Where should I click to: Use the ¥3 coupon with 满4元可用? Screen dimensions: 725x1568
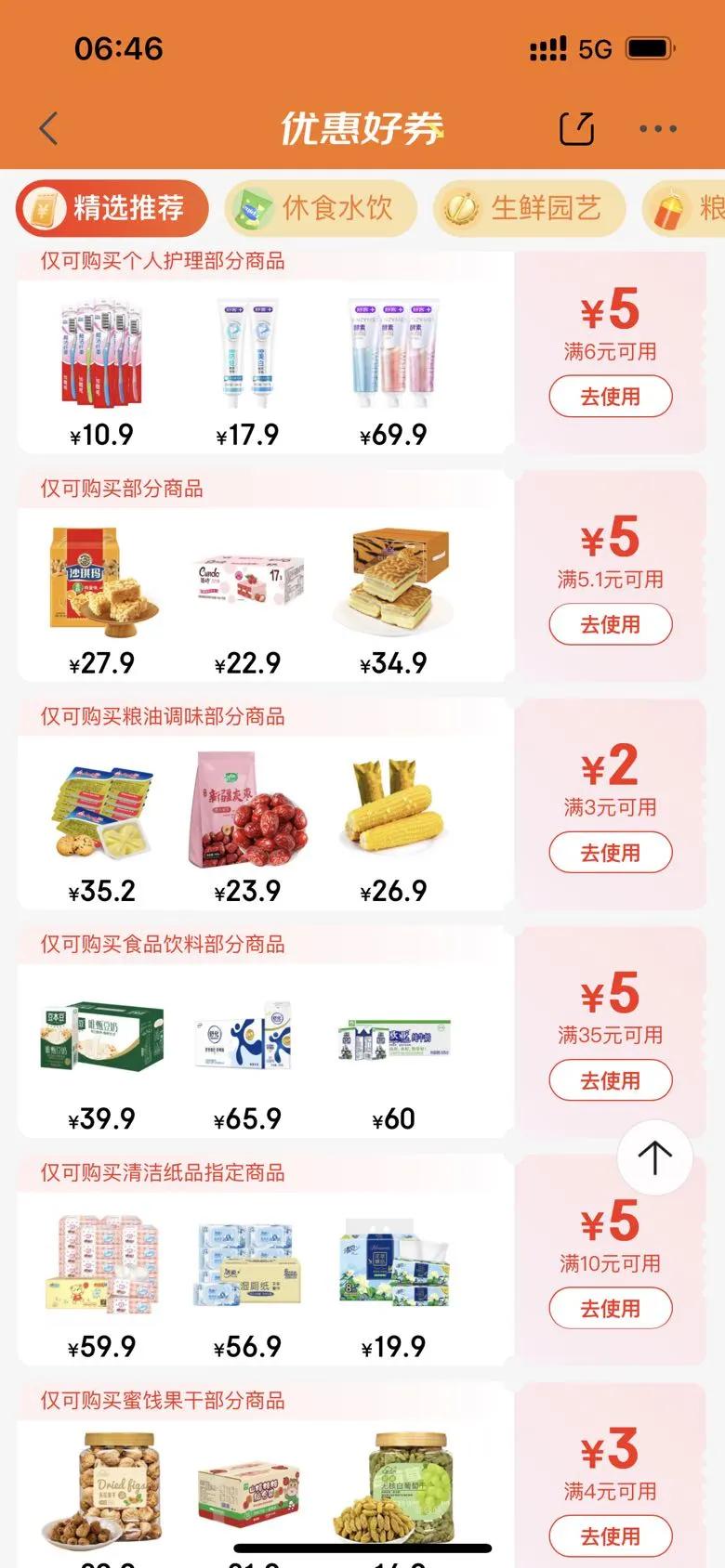tap(610, 1536)
